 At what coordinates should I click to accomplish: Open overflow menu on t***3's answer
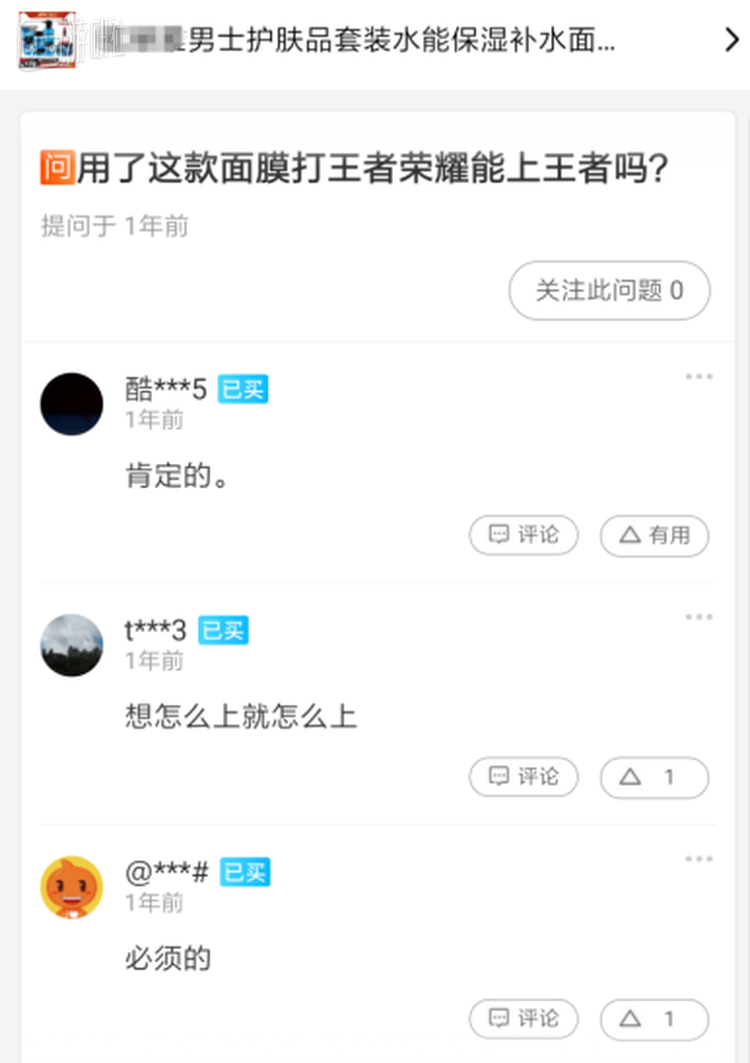(x=699, y=618)
